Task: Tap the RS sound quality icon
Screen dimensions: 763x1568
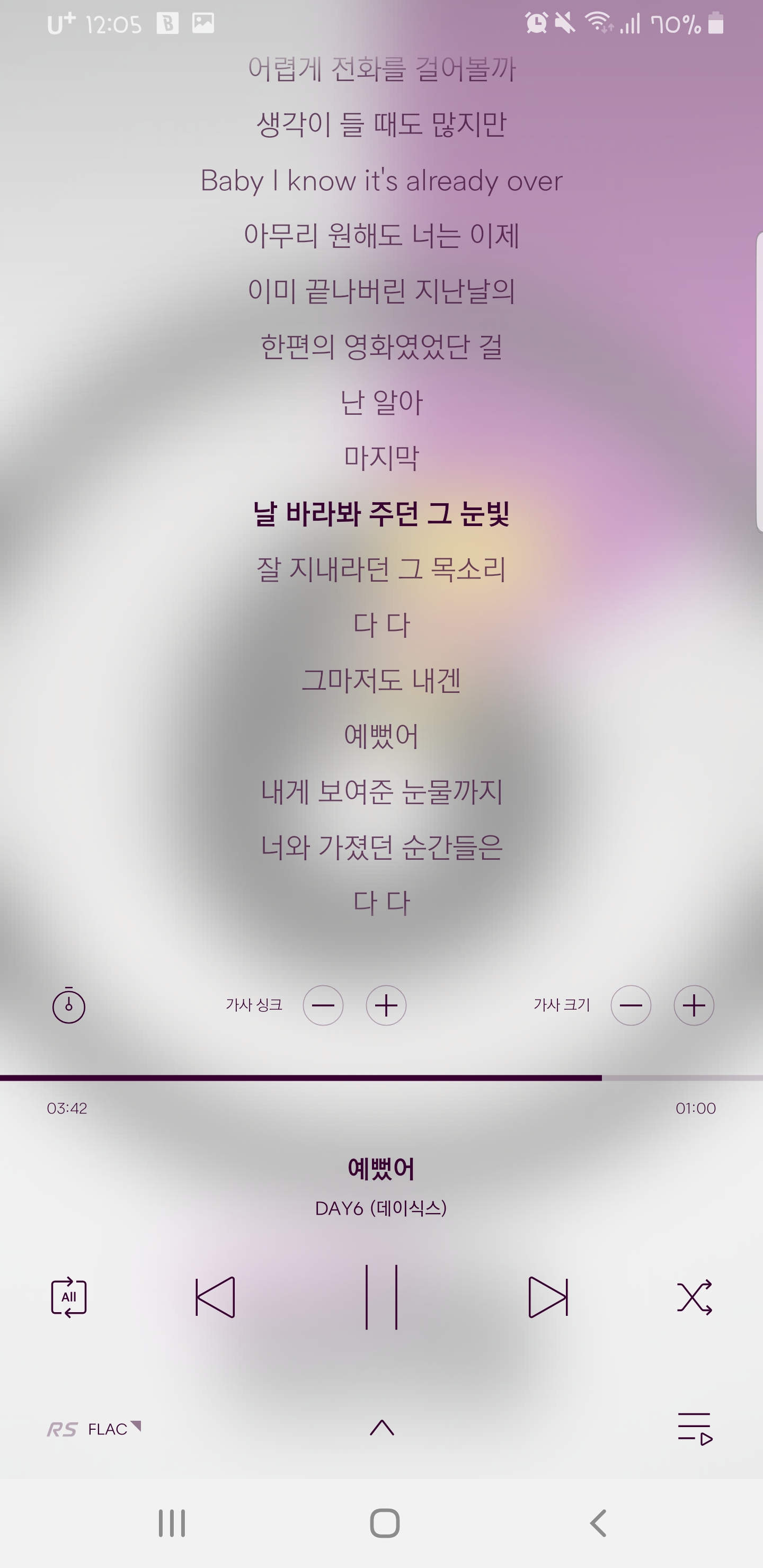Action: click(64, 1428)
